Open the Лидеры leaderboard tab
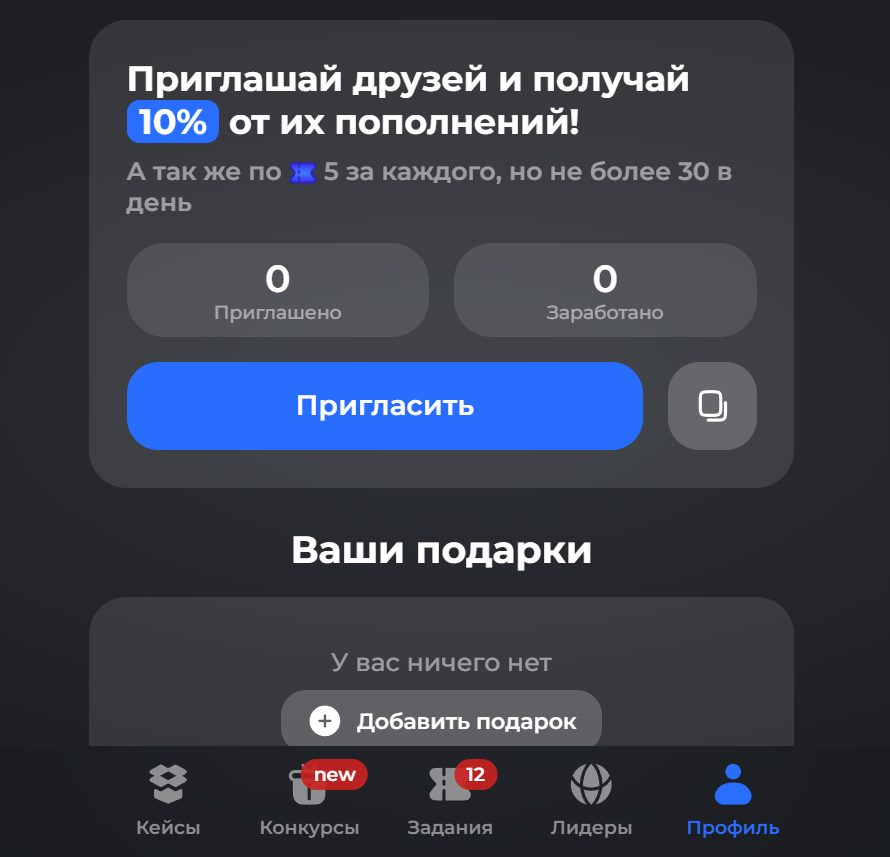Image resolution: width=890 pixels, height=857 pixels. [x=591, y=800]
